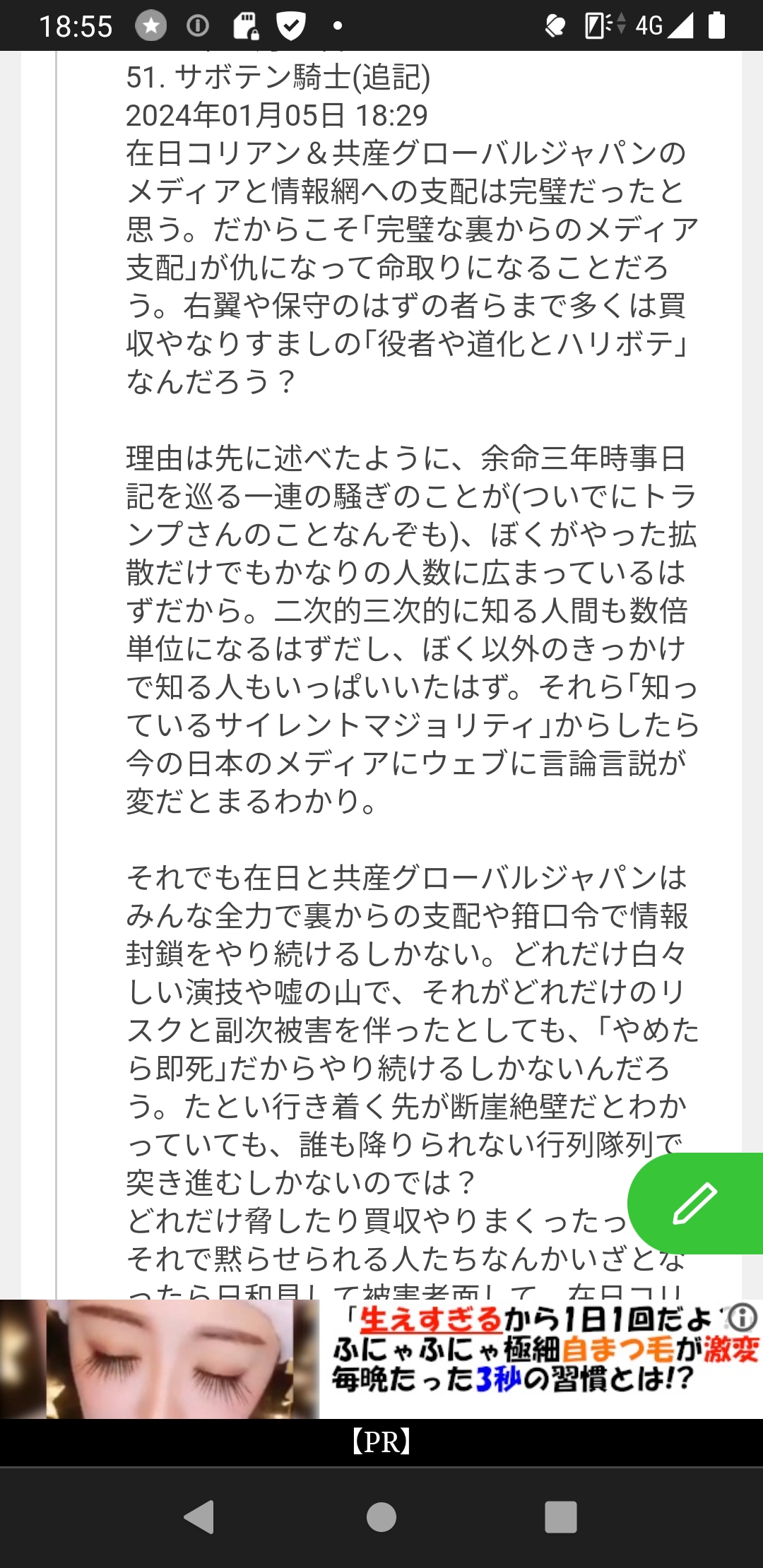Open the eyelash serum ad banner
The height and width of the screenshot is (1568, 763).
pyautogui.click(x=381, y=1358)
